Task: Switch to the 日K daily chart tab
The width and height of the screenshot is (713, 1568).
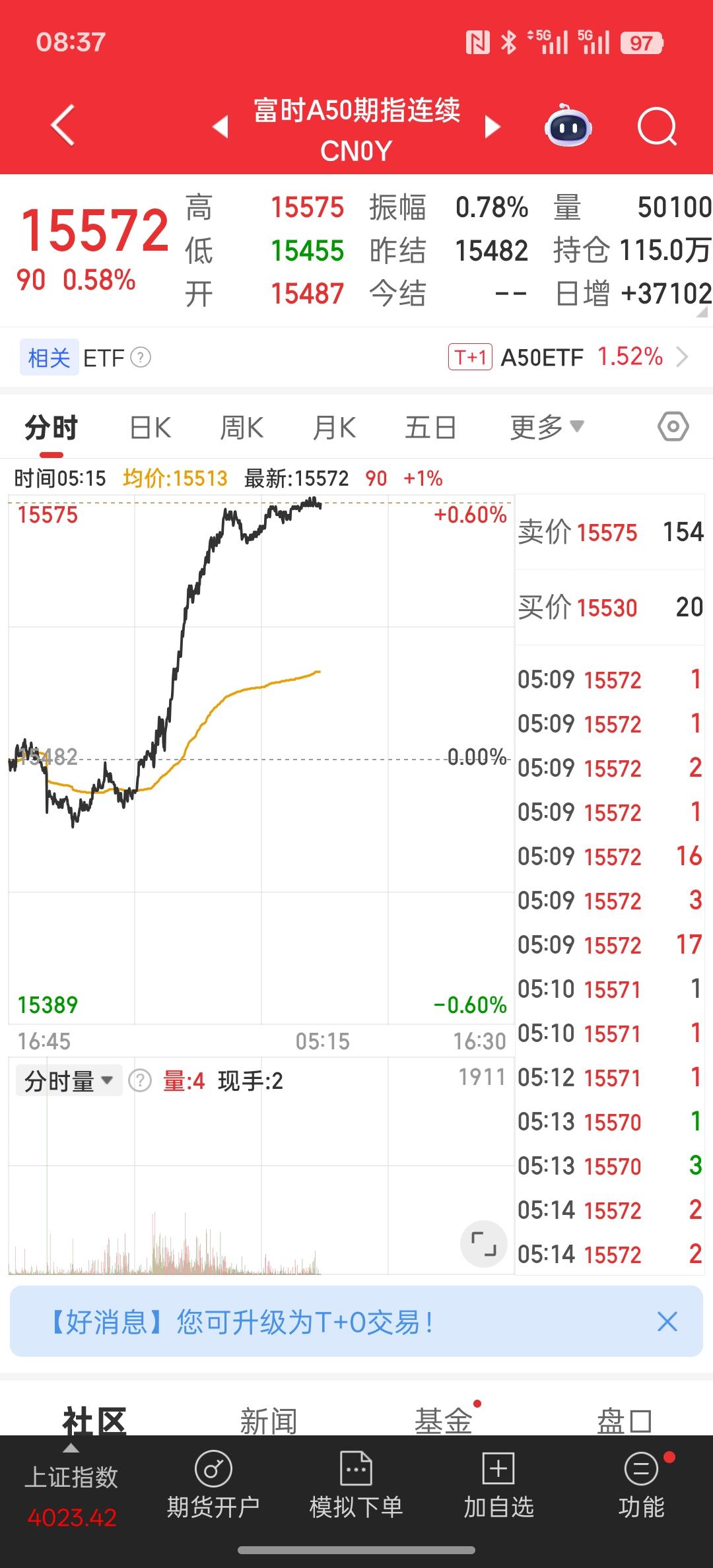Action: 150,426
